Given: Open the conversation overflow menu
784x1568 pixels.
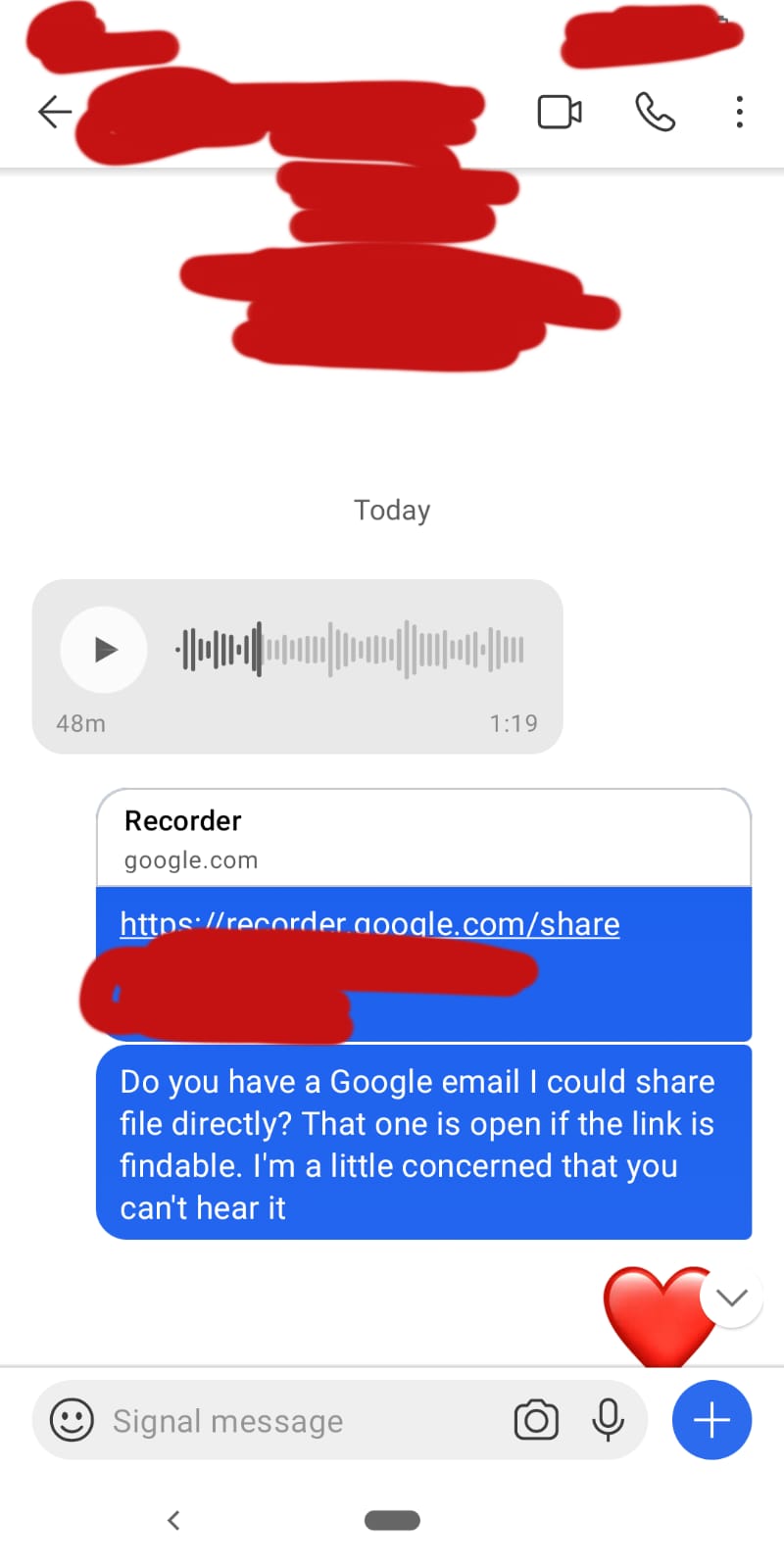Looking at the screenshot, I should 739,112.
